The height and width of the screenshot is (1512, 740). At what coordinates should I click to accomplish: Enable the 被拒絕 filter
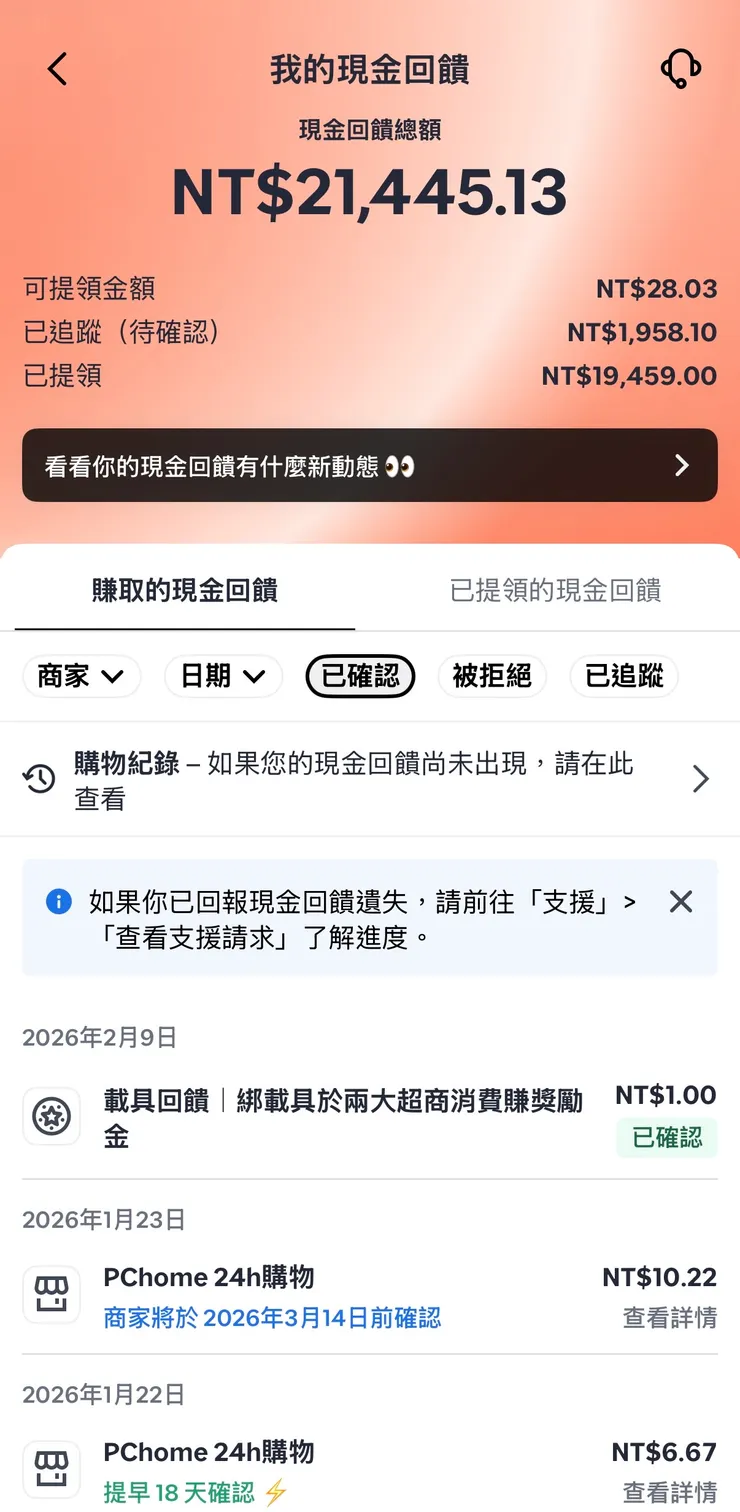coord(492,676)
